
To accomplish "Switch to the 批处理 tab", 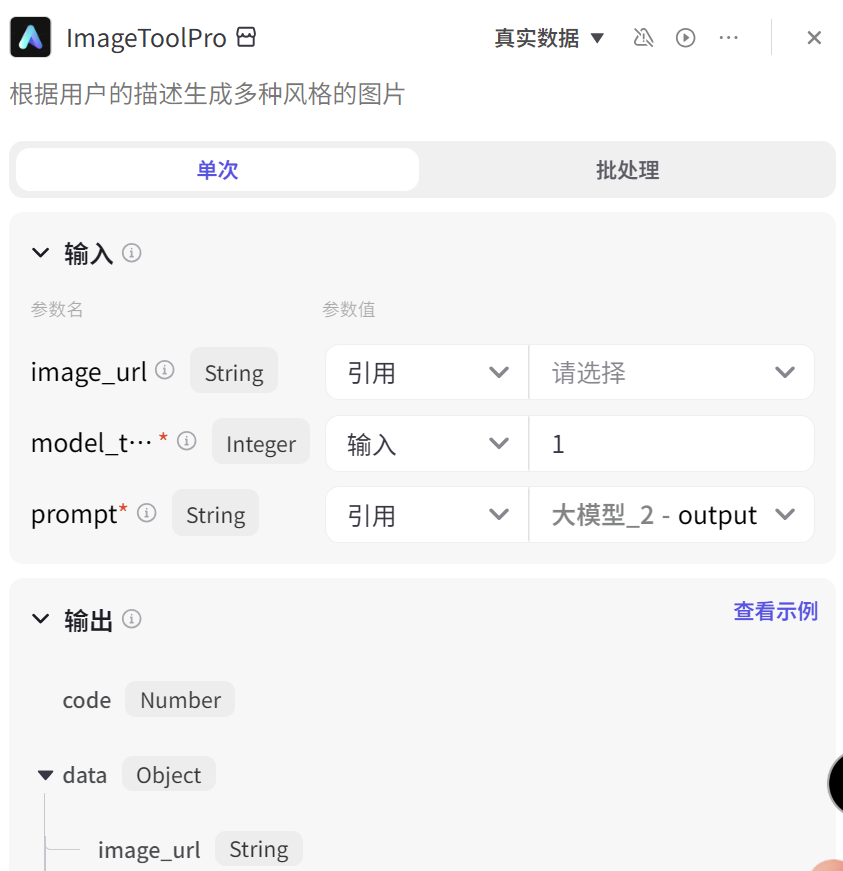I will pyautogui.click(x=627, y=170).
